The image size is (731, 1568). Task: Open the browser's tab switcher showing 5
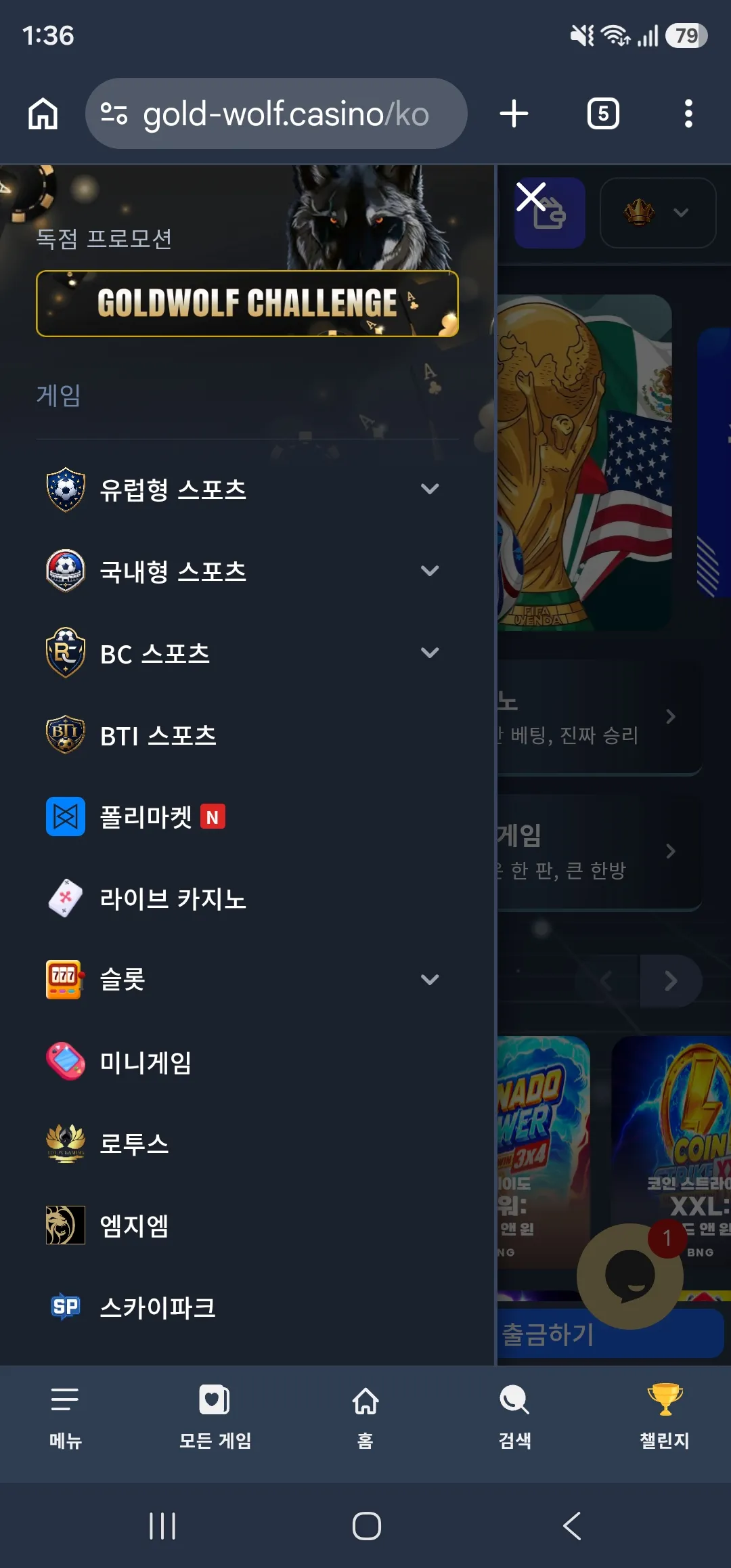[x=603, y=114]
